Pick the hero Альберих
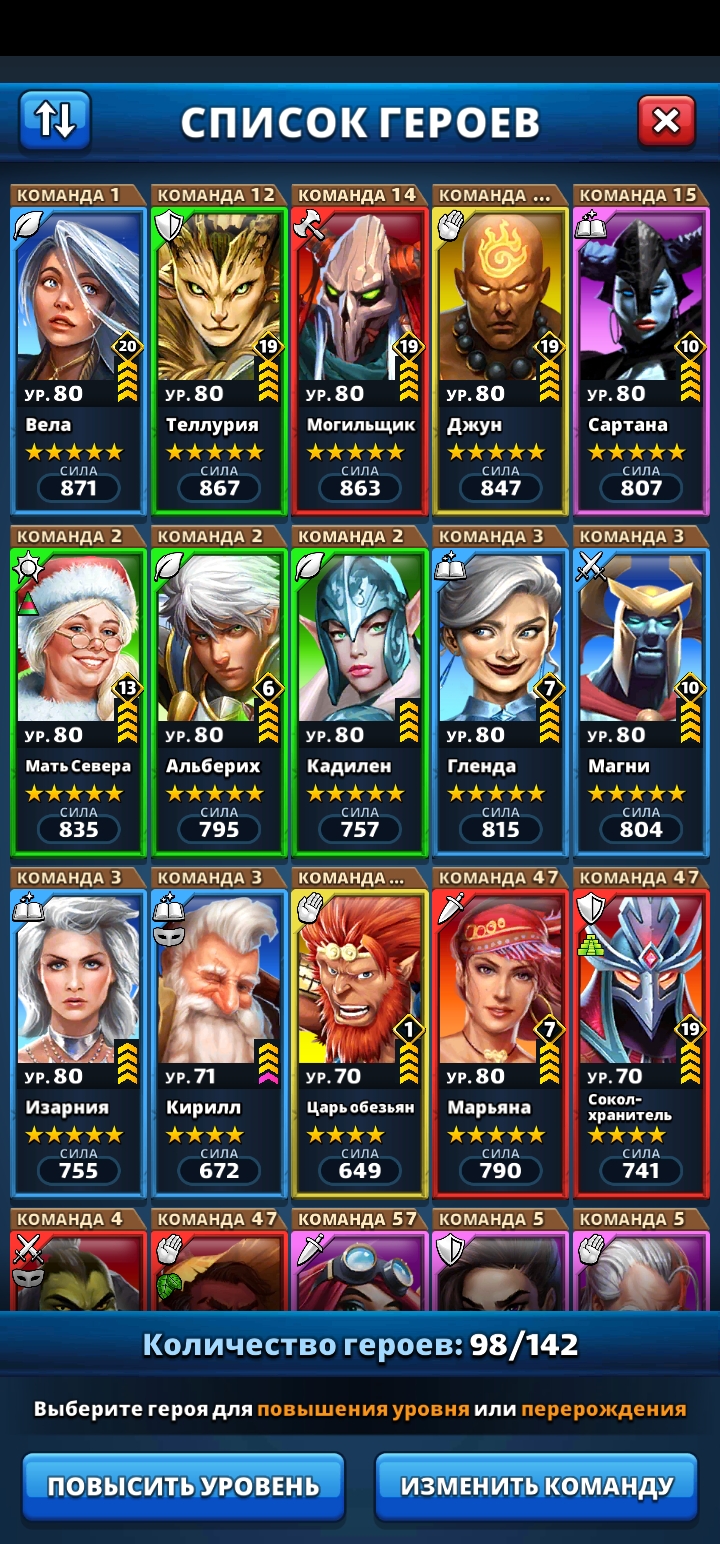The height and width of the screenshot is (1544, 720). click(x=219, y=692)
